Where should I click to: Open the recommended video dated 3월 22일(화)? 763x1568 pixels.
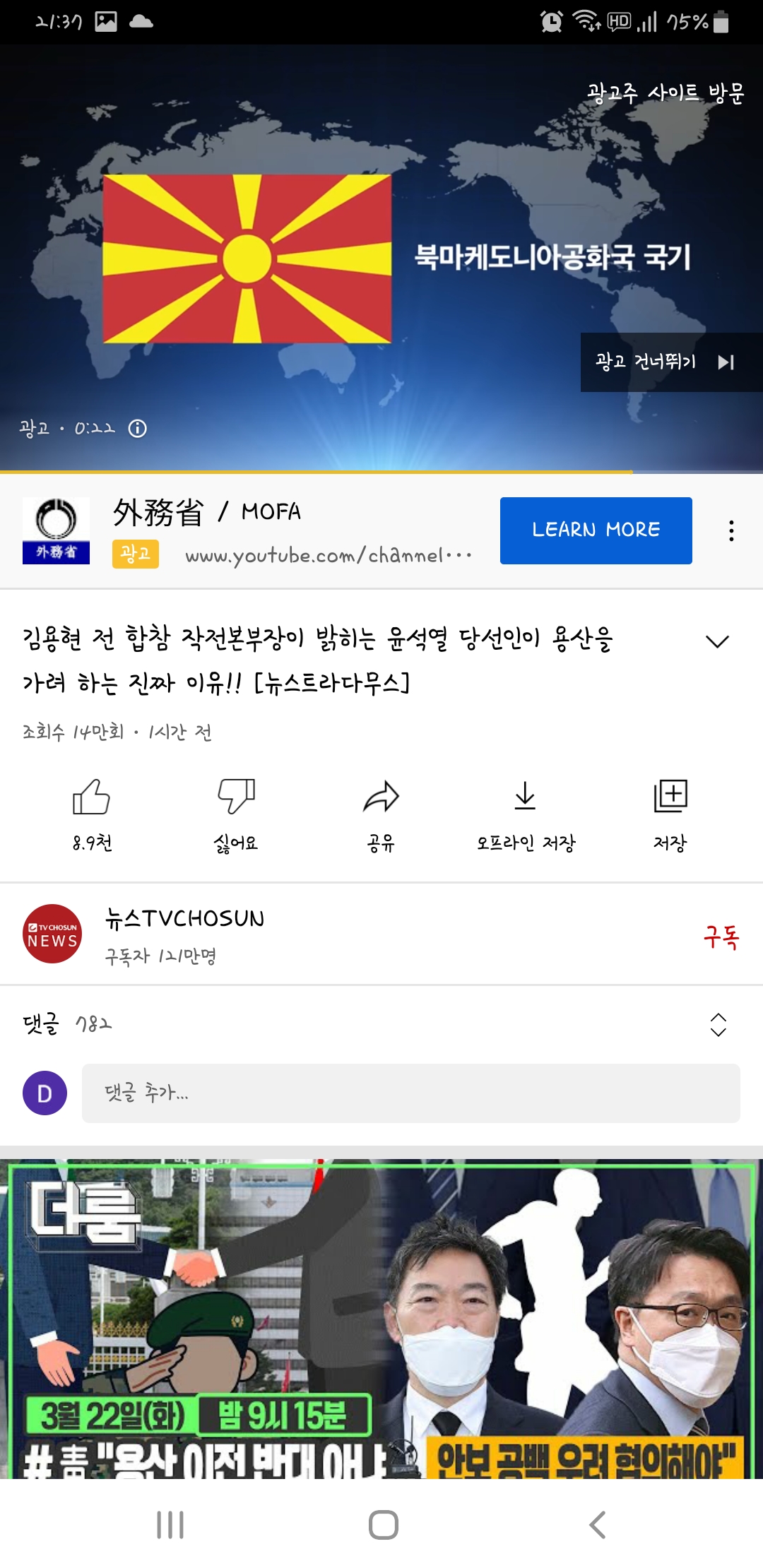(x=381, y=1319)
